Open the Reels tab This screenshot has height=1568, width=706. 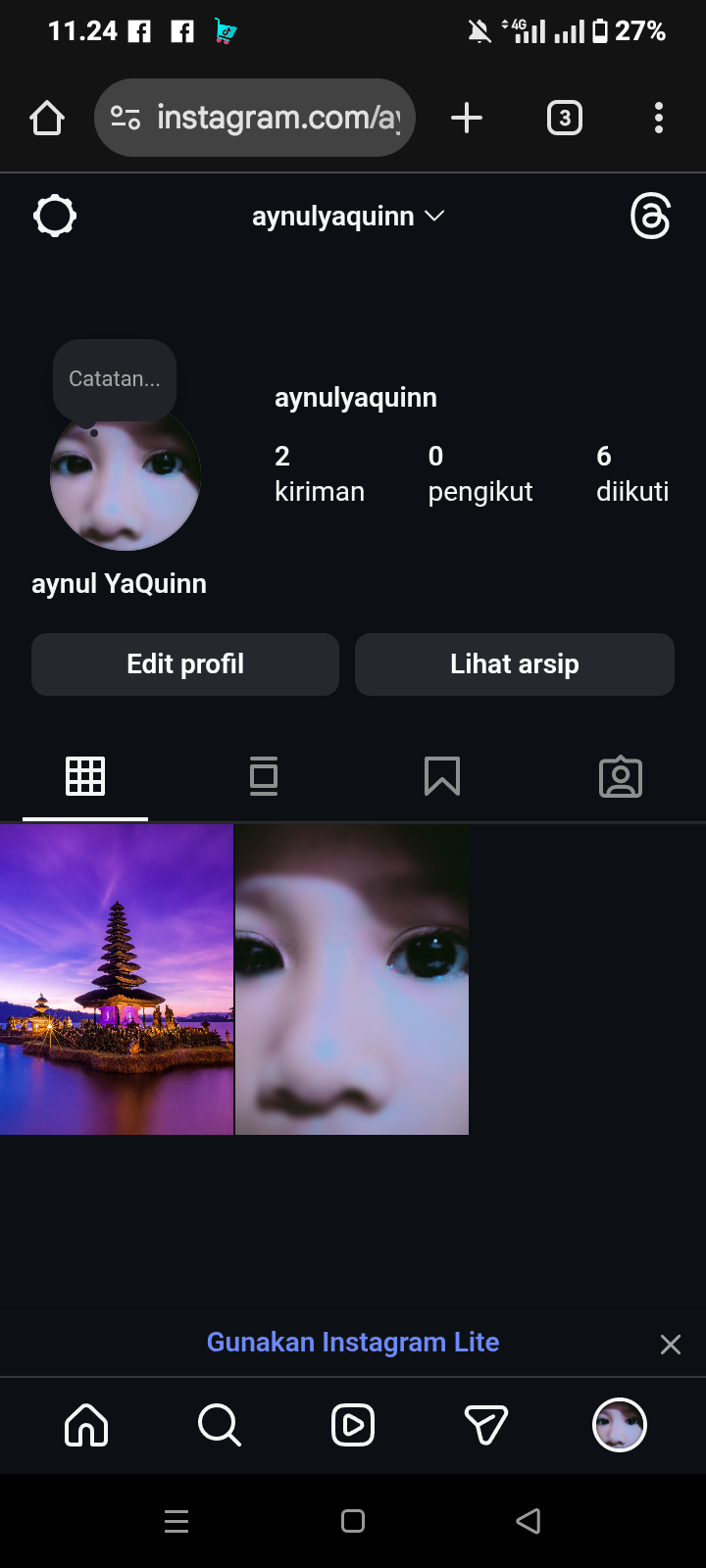pos(353,1425)
